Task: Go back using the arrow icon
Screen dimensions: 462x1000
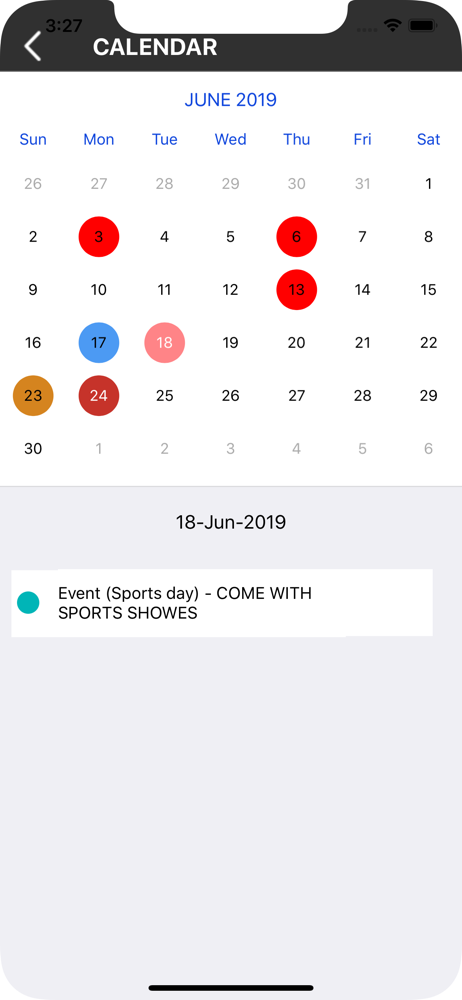Action: click(x=33, y=47)
